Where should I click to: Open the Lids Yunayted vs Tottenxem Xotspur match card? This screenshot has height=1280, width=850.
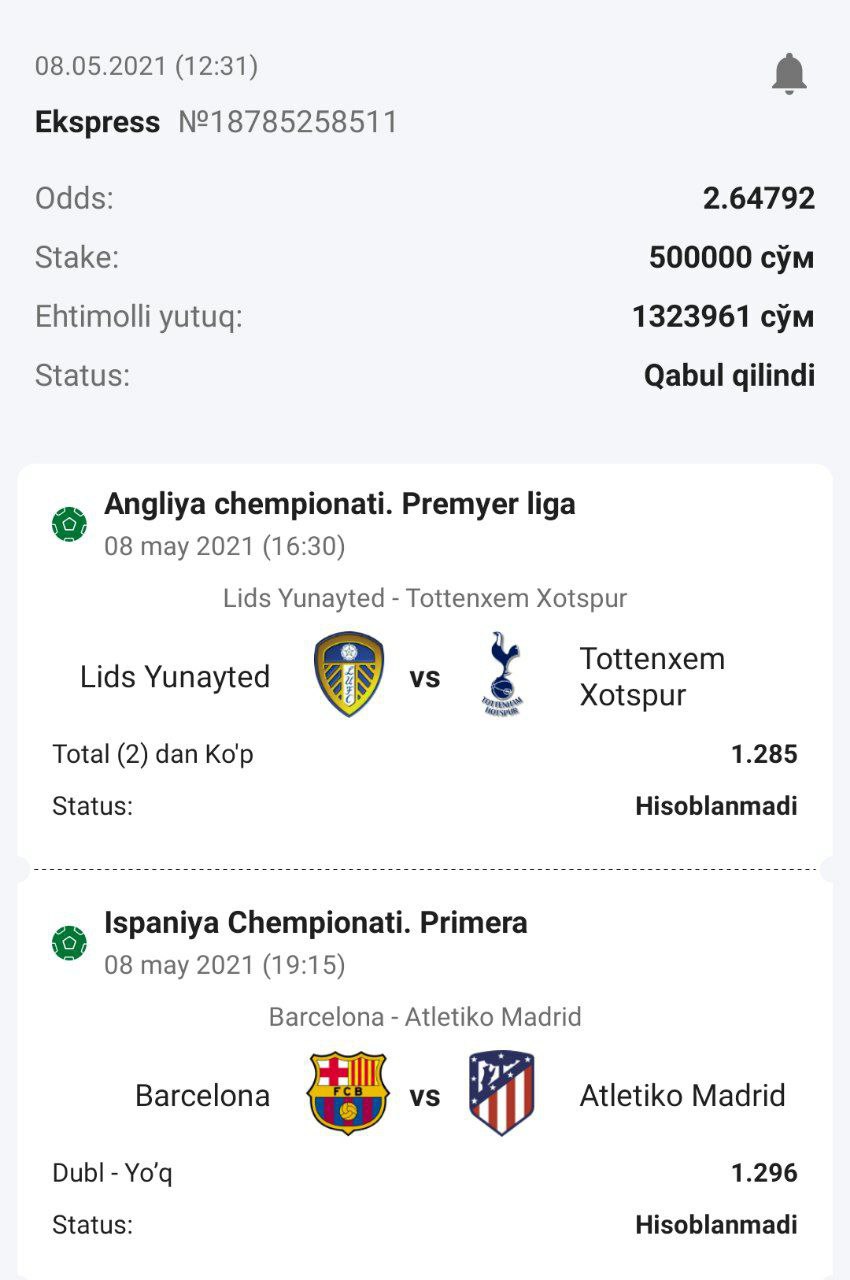[425, 660]
